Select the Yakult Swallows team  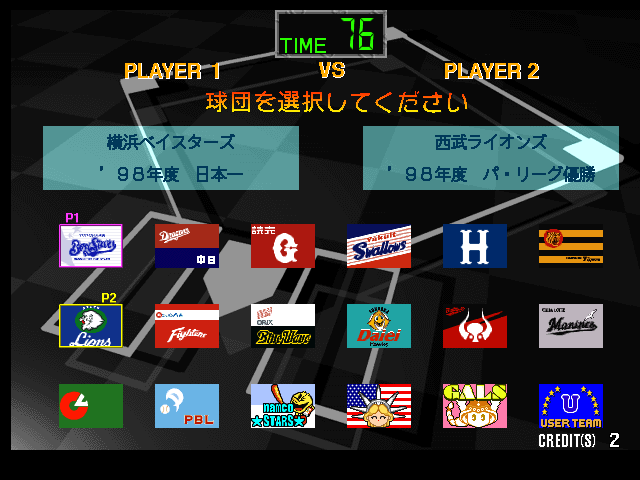click(379, 246)
